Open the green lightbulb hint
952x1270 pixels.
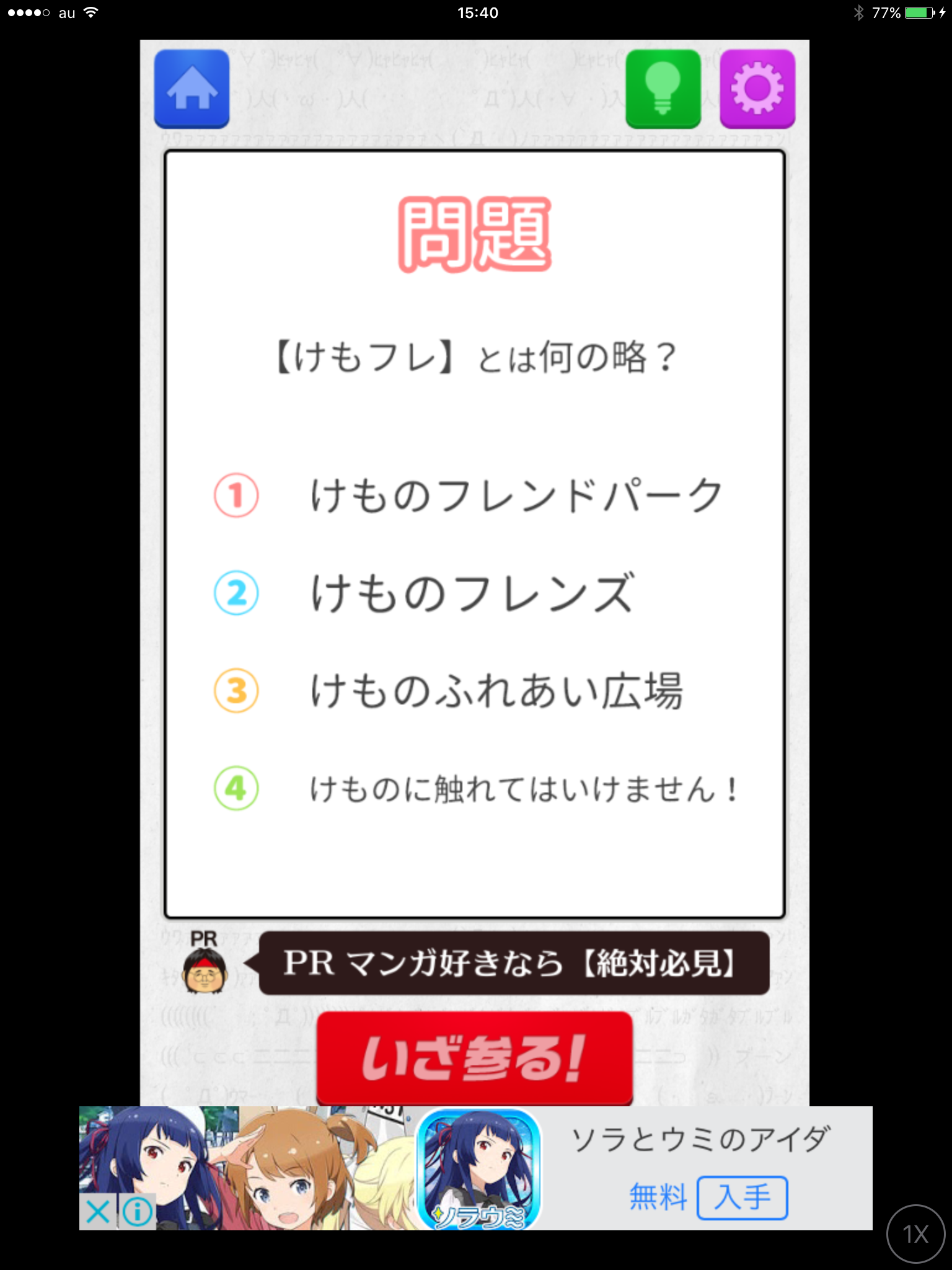(x=663, y=89)
